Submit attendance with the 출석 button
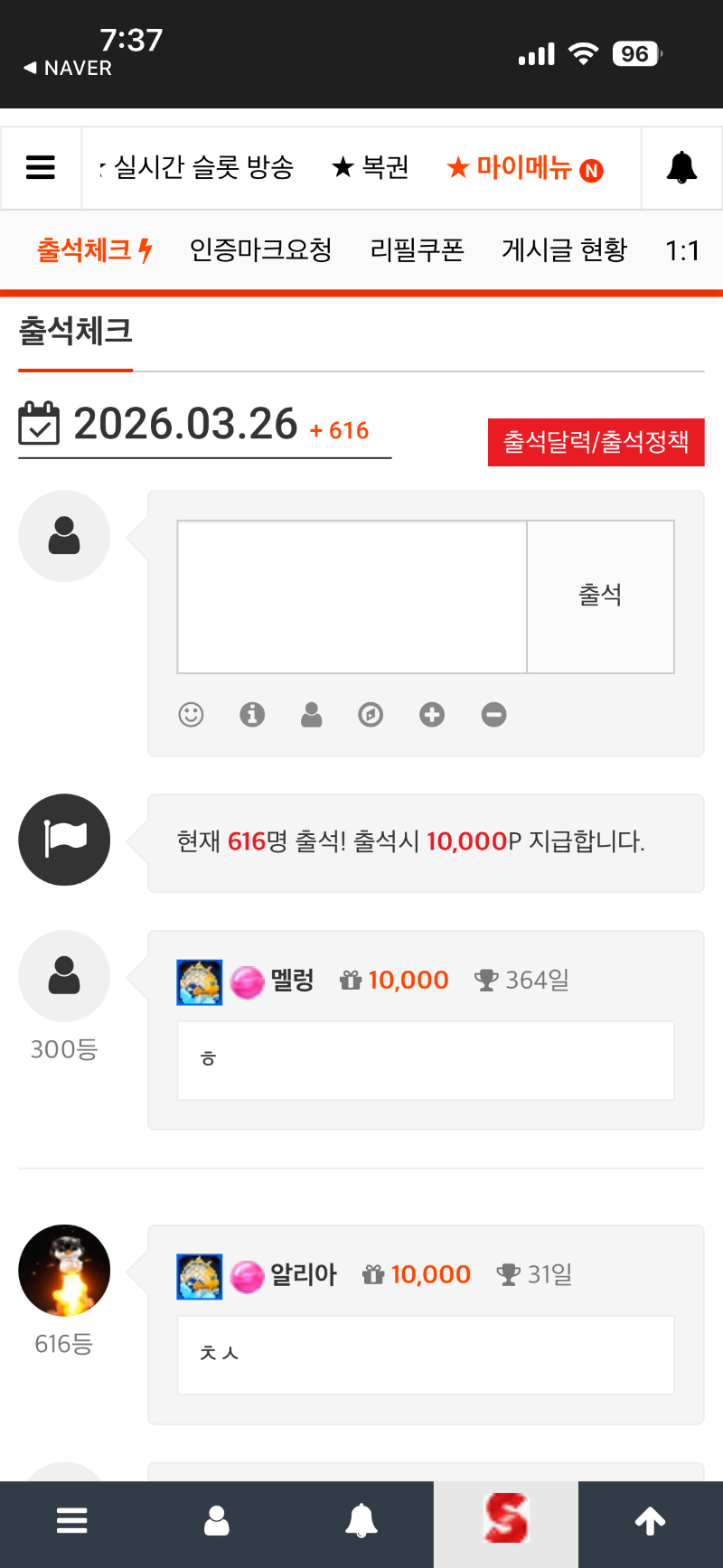Screen dimensions: 723x1568 tap(600, 596)
